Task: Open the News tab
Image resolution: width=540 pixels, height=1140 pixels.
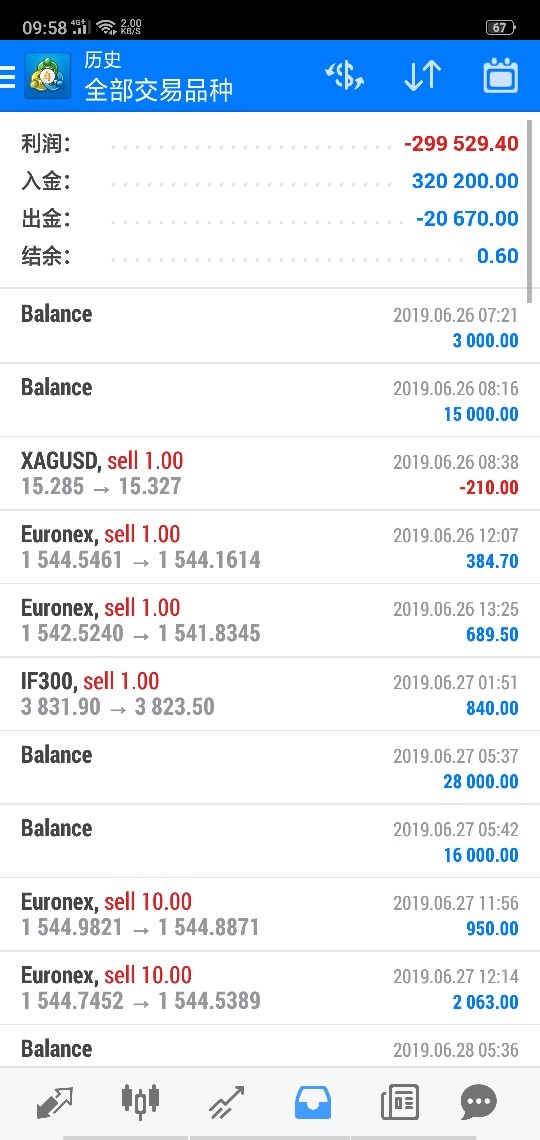Action: [x=400, y=1102]
